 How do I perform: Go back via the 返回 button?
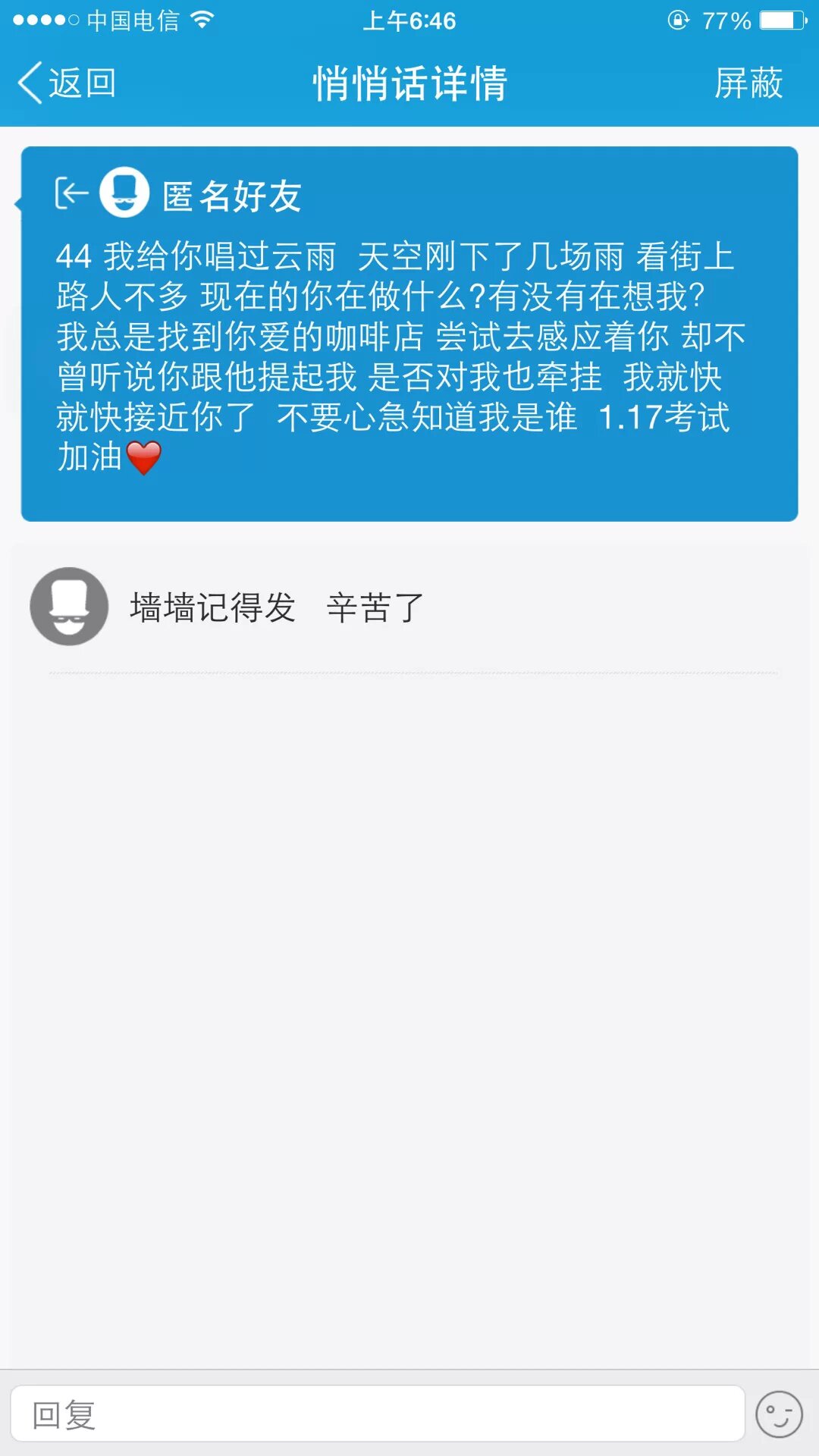pyautogui.click(x=67, y=83)
